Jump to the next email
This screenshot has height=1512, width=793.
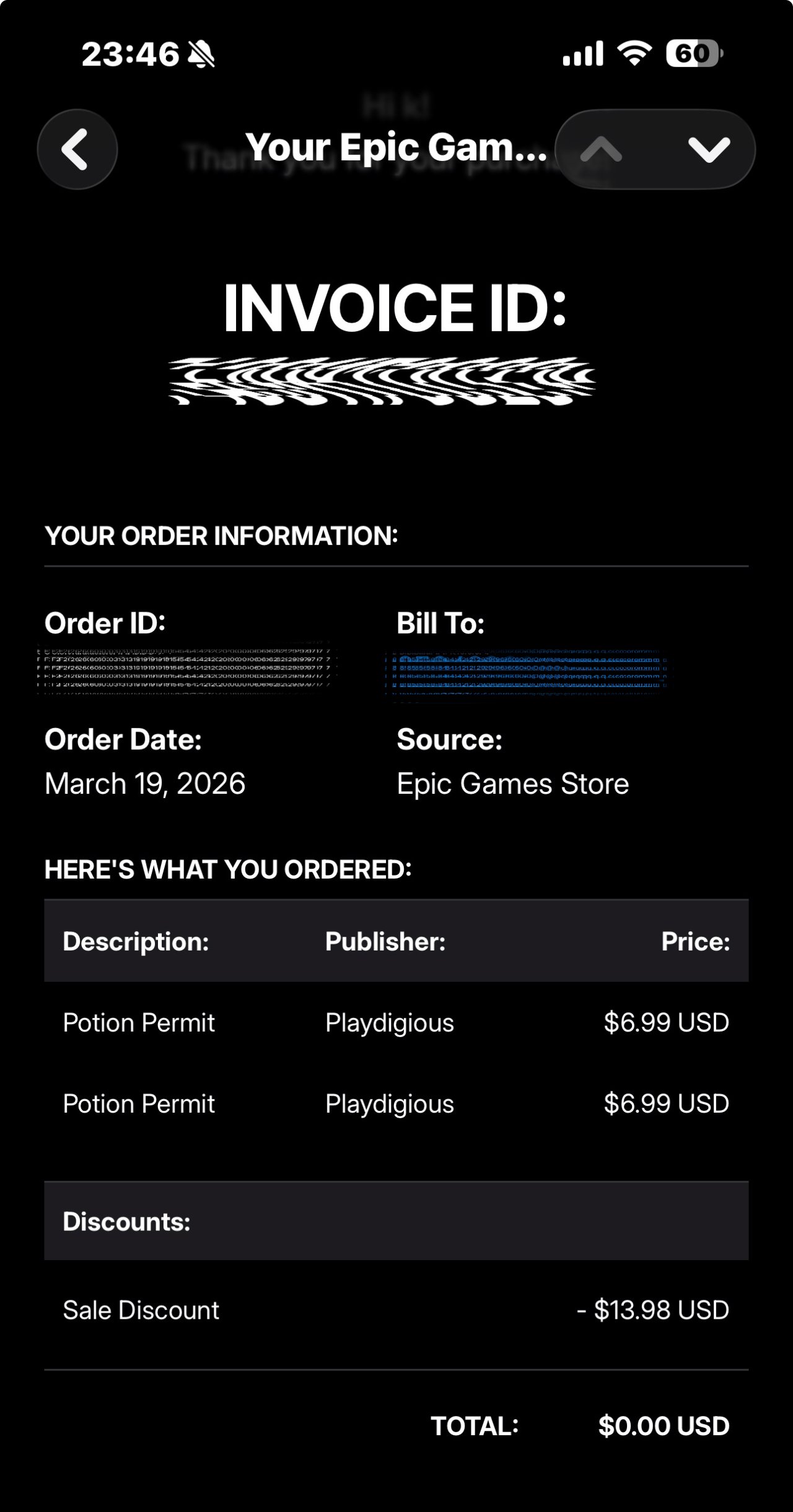709,149
